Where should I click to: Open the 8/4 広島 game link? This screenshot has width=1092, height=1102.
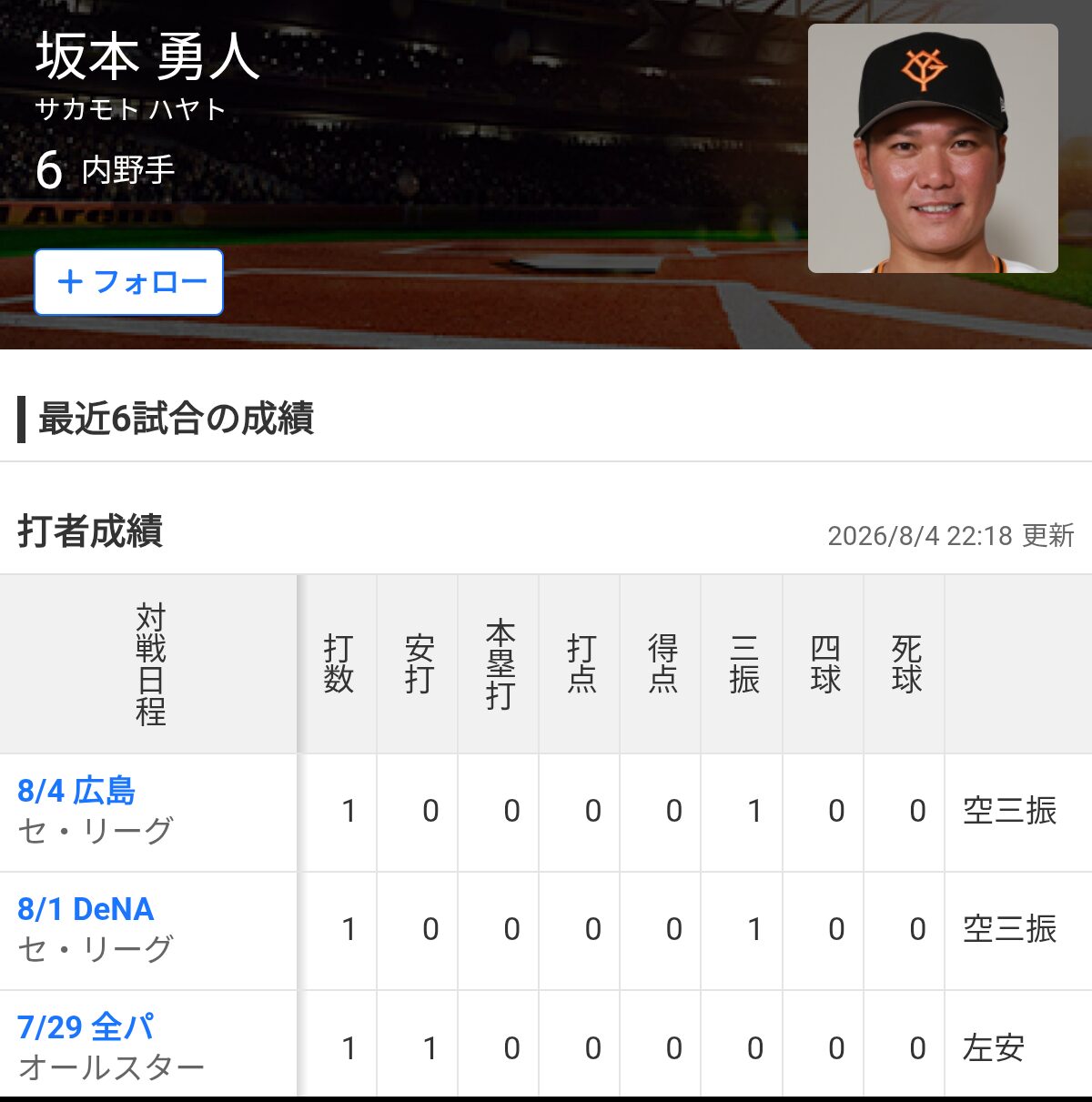76,790
